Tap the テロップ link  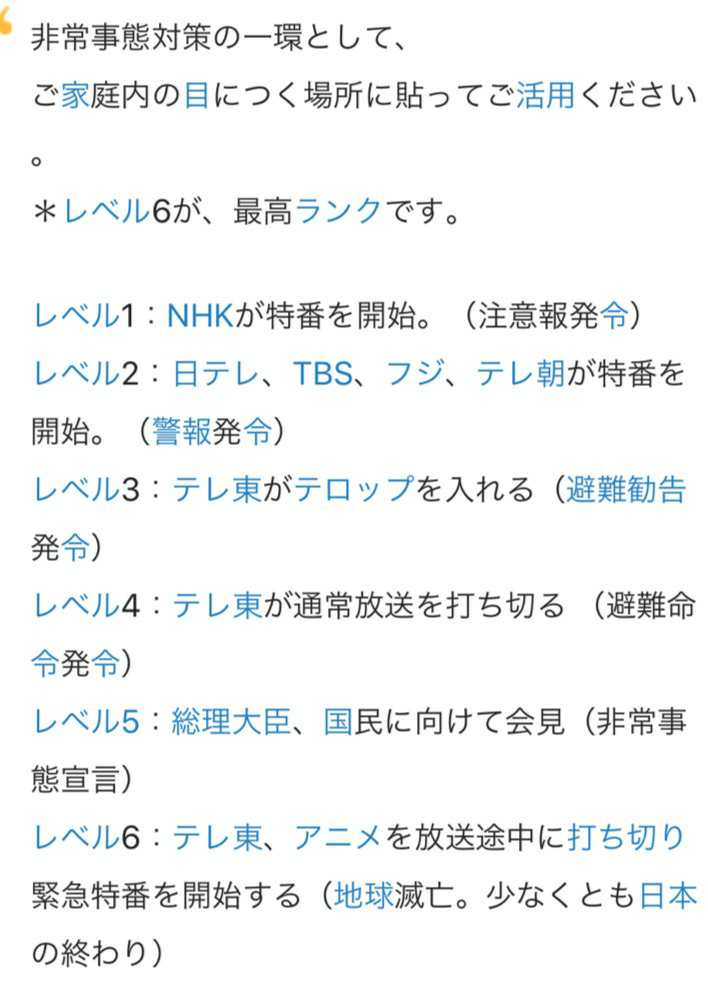(354, 489)
